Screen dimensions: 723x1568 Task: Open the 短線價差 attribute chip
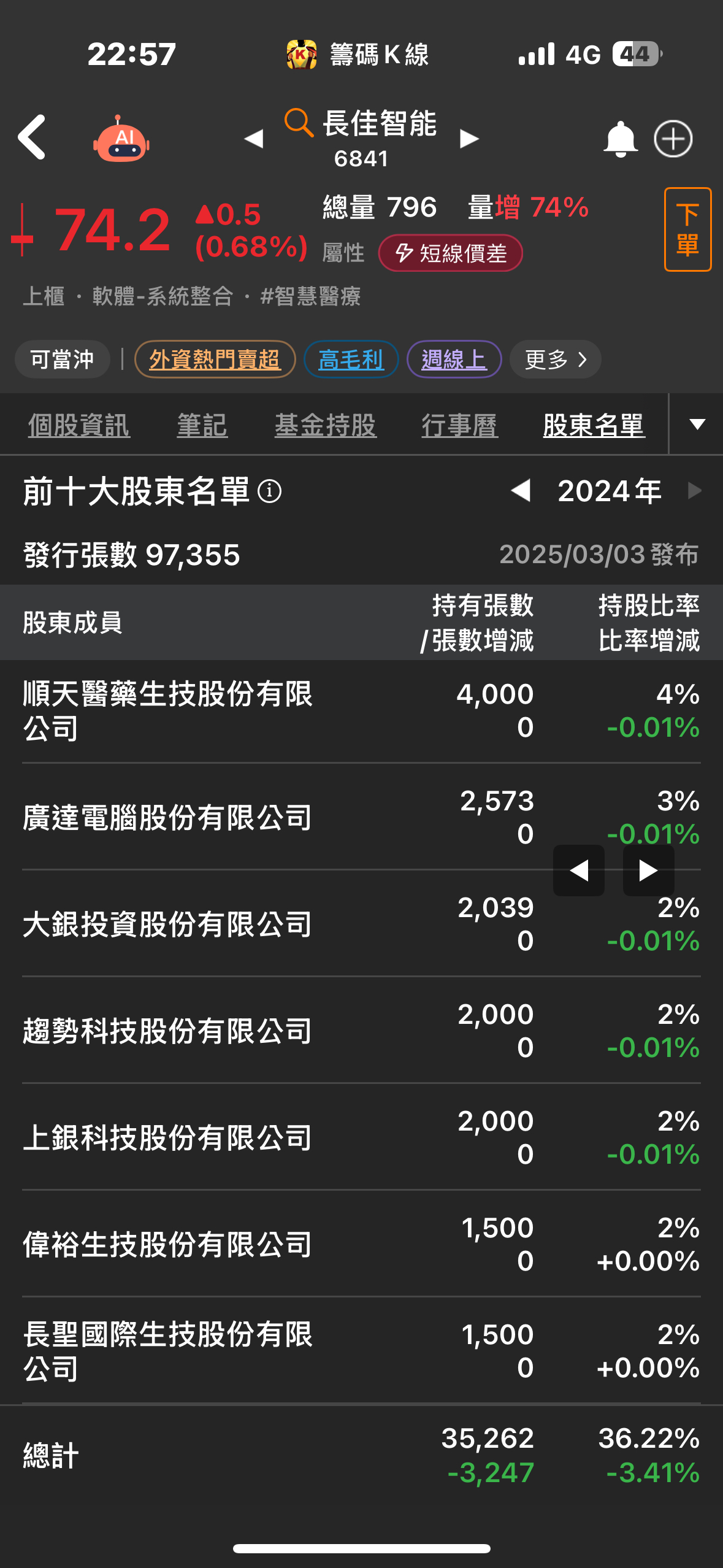pos(451,253)
